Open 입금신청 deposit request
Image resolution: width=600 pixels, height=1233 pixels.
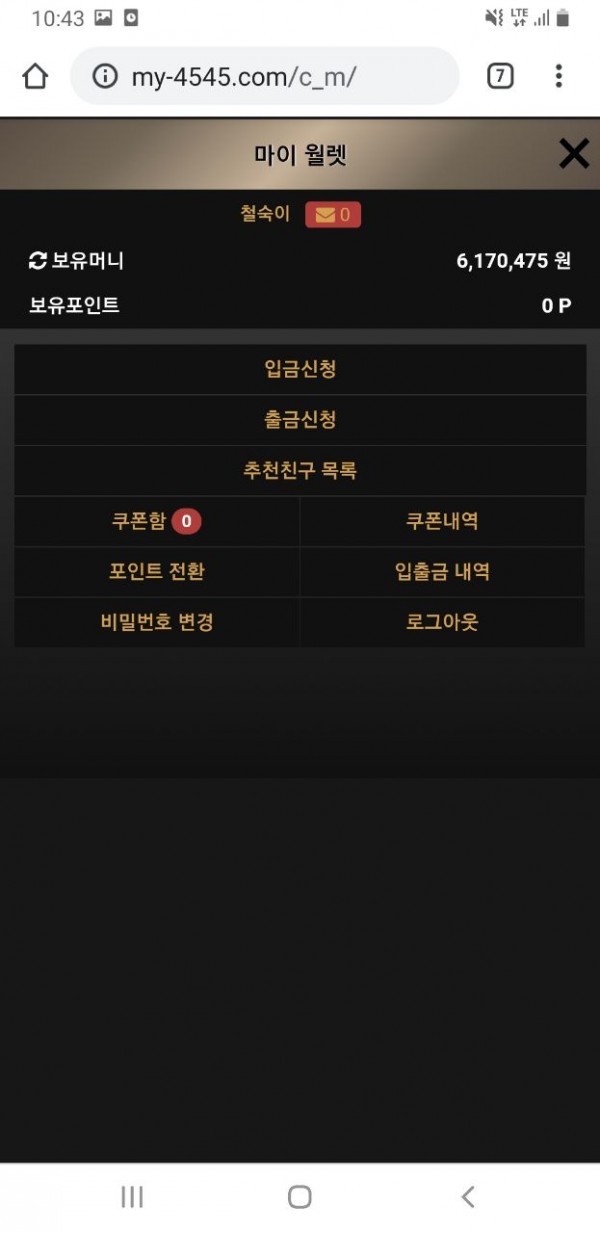click(300, 369)
